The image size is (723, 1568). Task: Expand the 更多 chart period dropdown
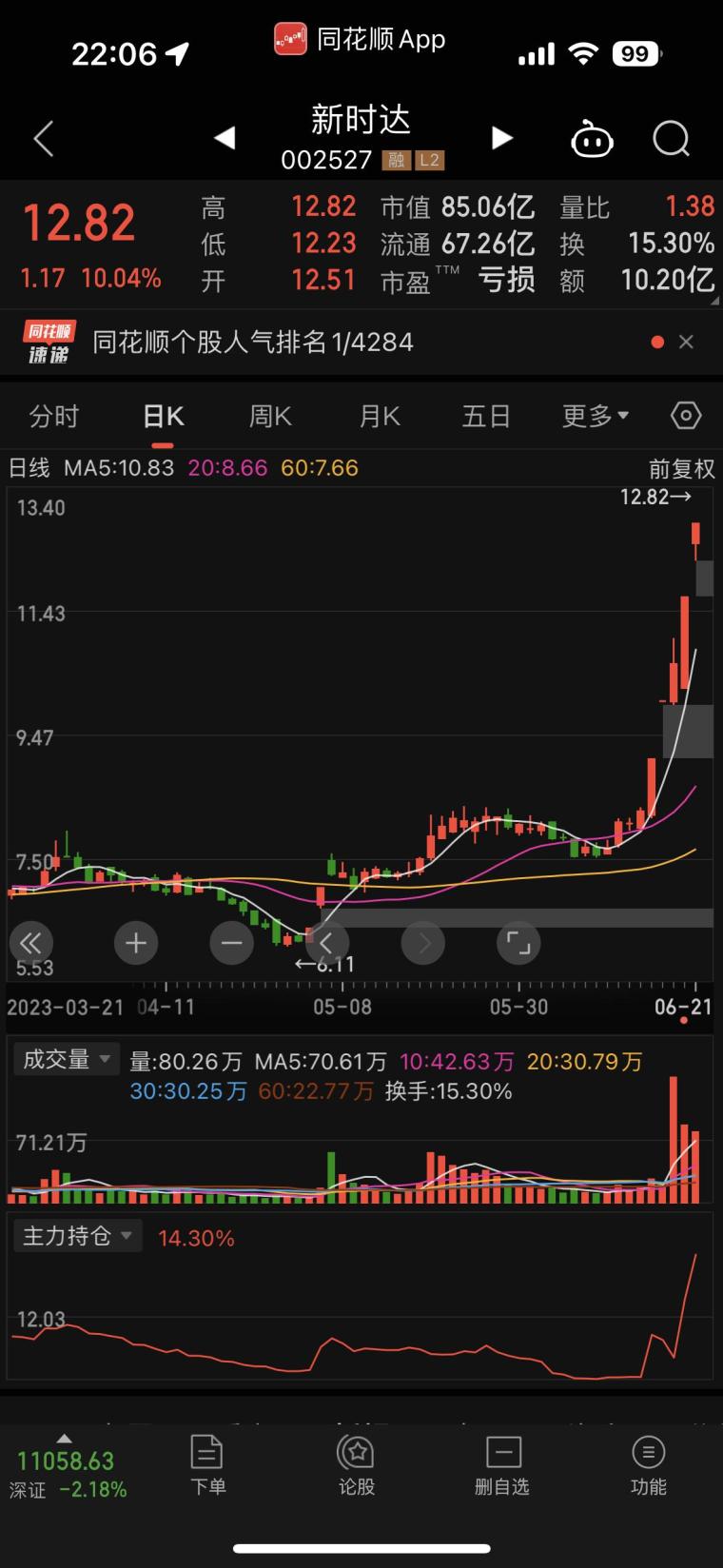tap(596, 417)
